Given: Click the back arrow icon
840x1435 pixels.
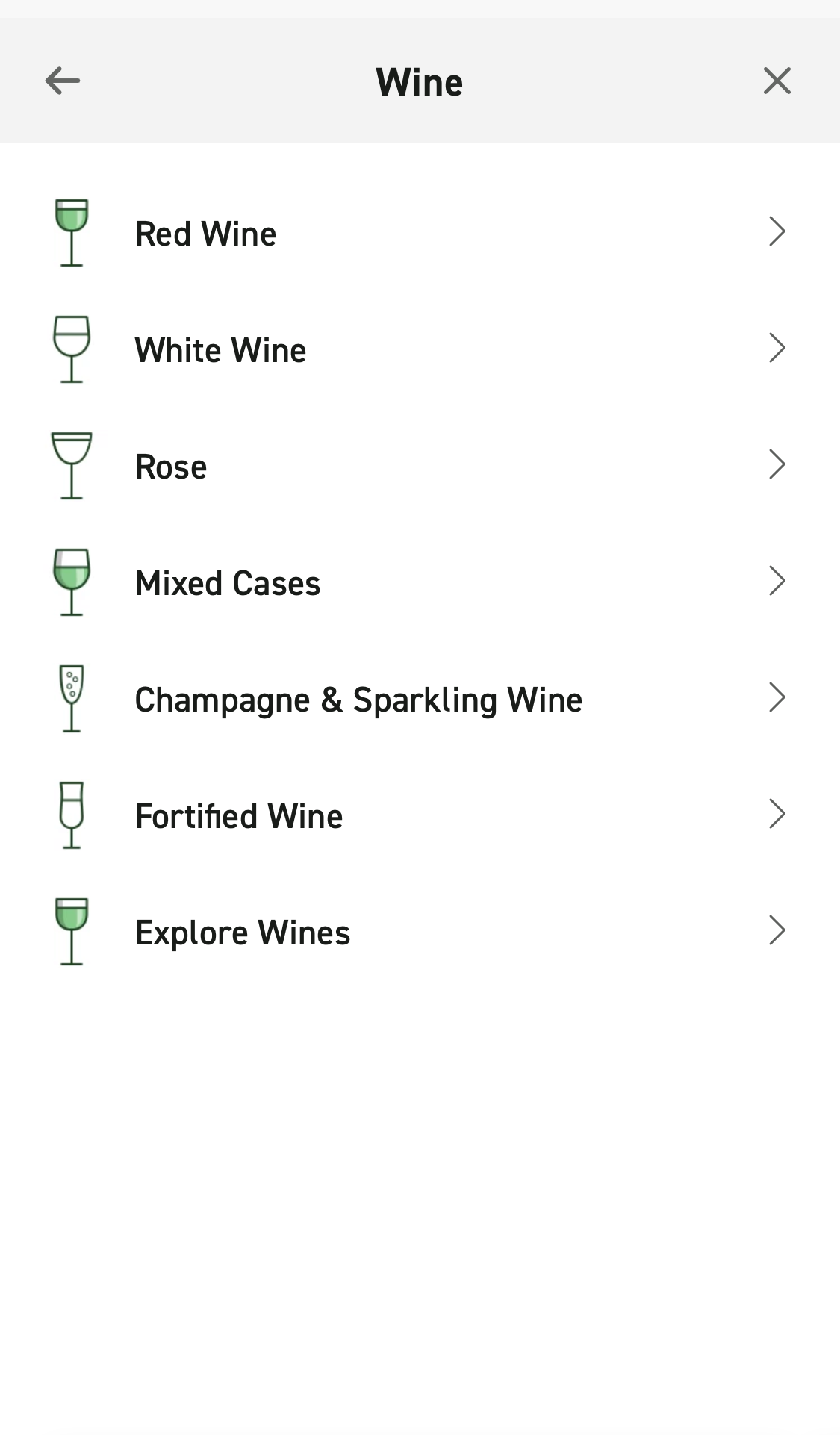Looking at the screenshot, I should [x=62, y=81].
